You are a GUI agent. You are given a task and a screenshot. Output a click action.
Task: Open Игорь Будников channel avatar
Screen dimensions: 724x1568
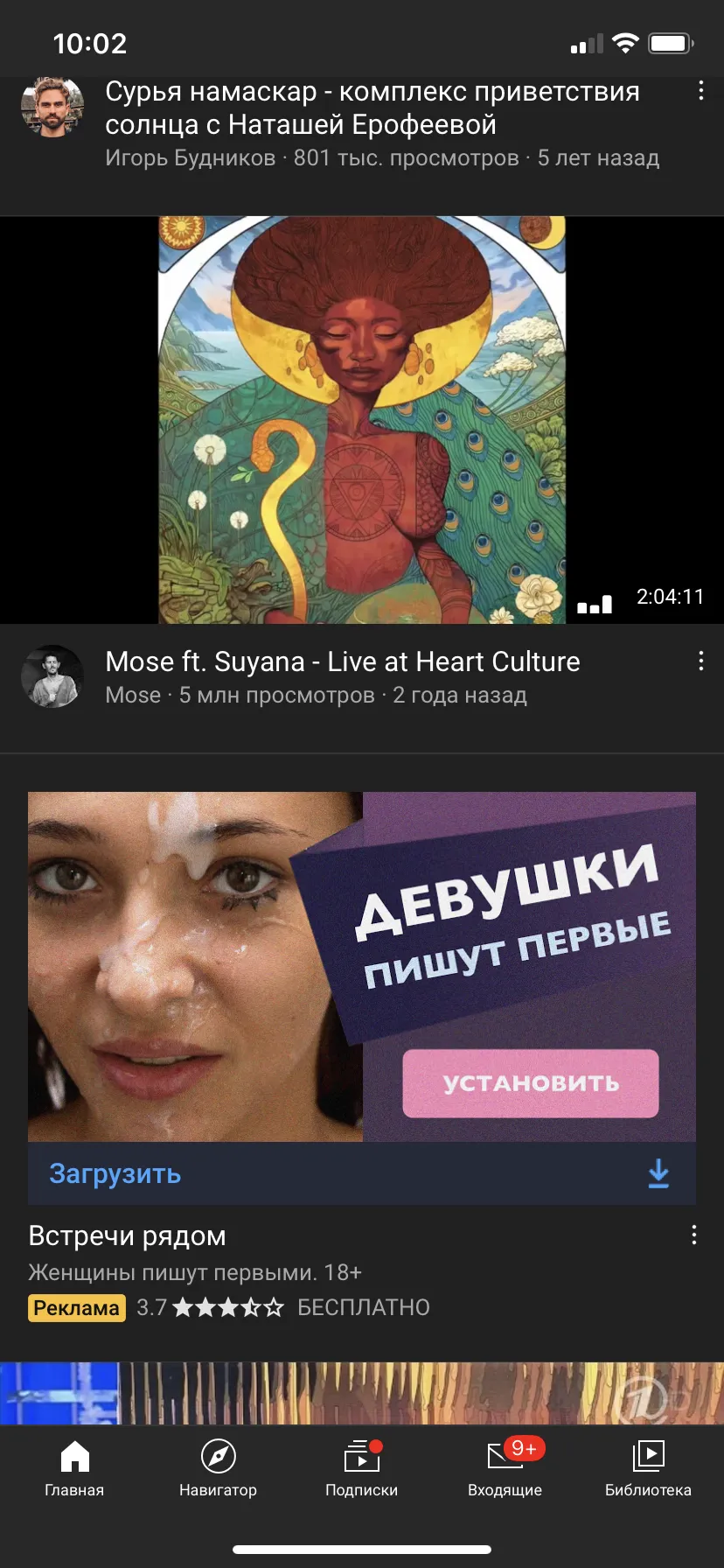click(x=52, y=106)
